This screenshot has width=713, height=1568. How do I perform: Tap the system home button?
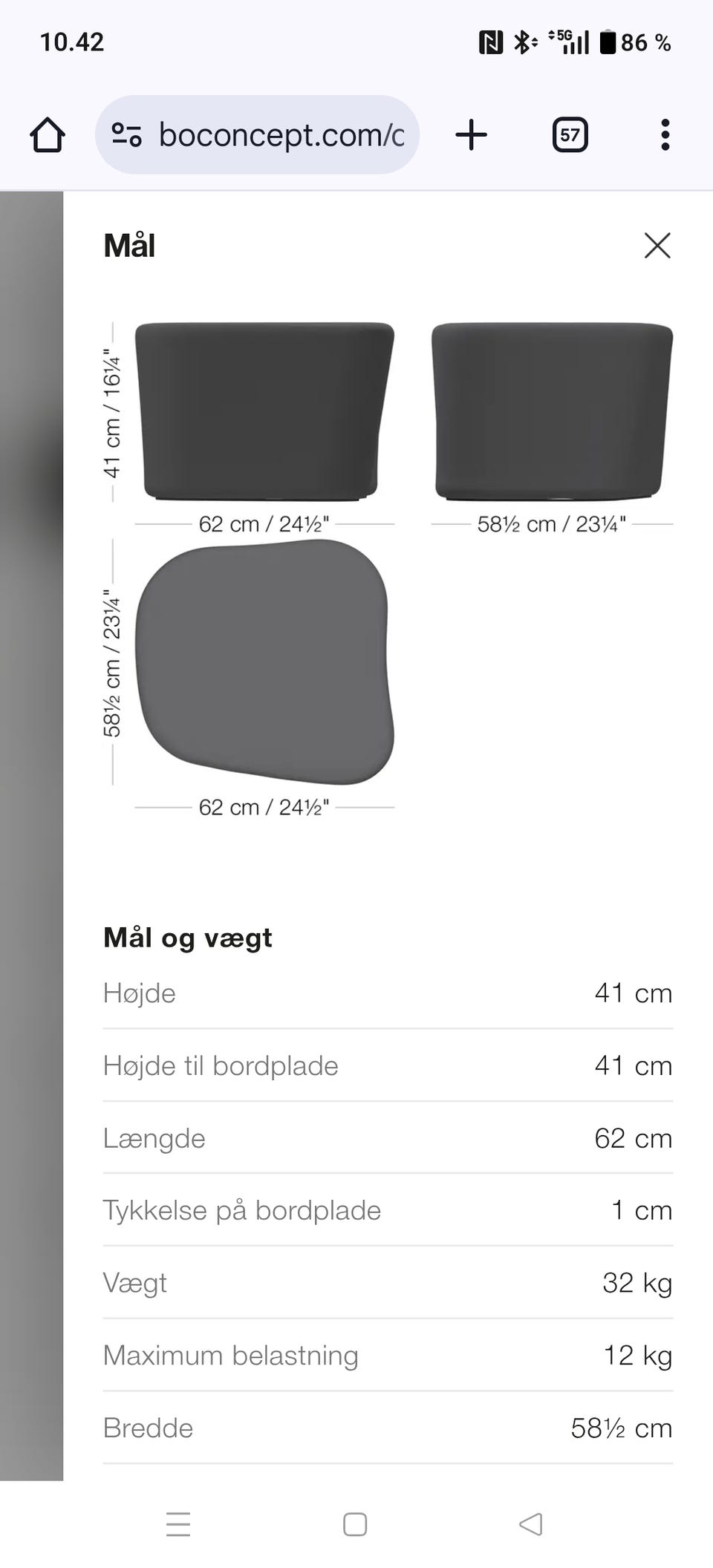pos(355,1524)
